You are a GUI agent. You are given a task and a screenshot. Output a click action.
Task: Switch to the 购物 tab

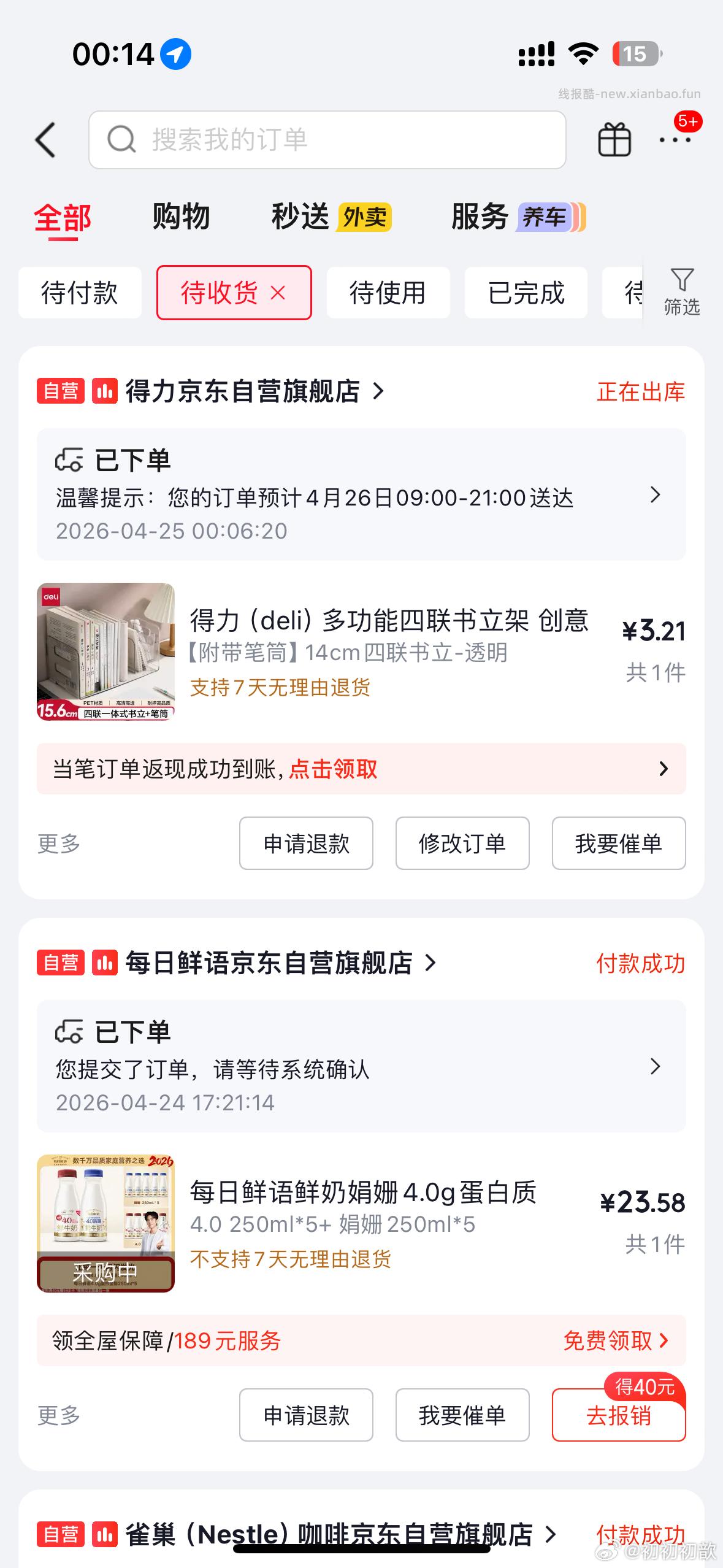(181, 216)
